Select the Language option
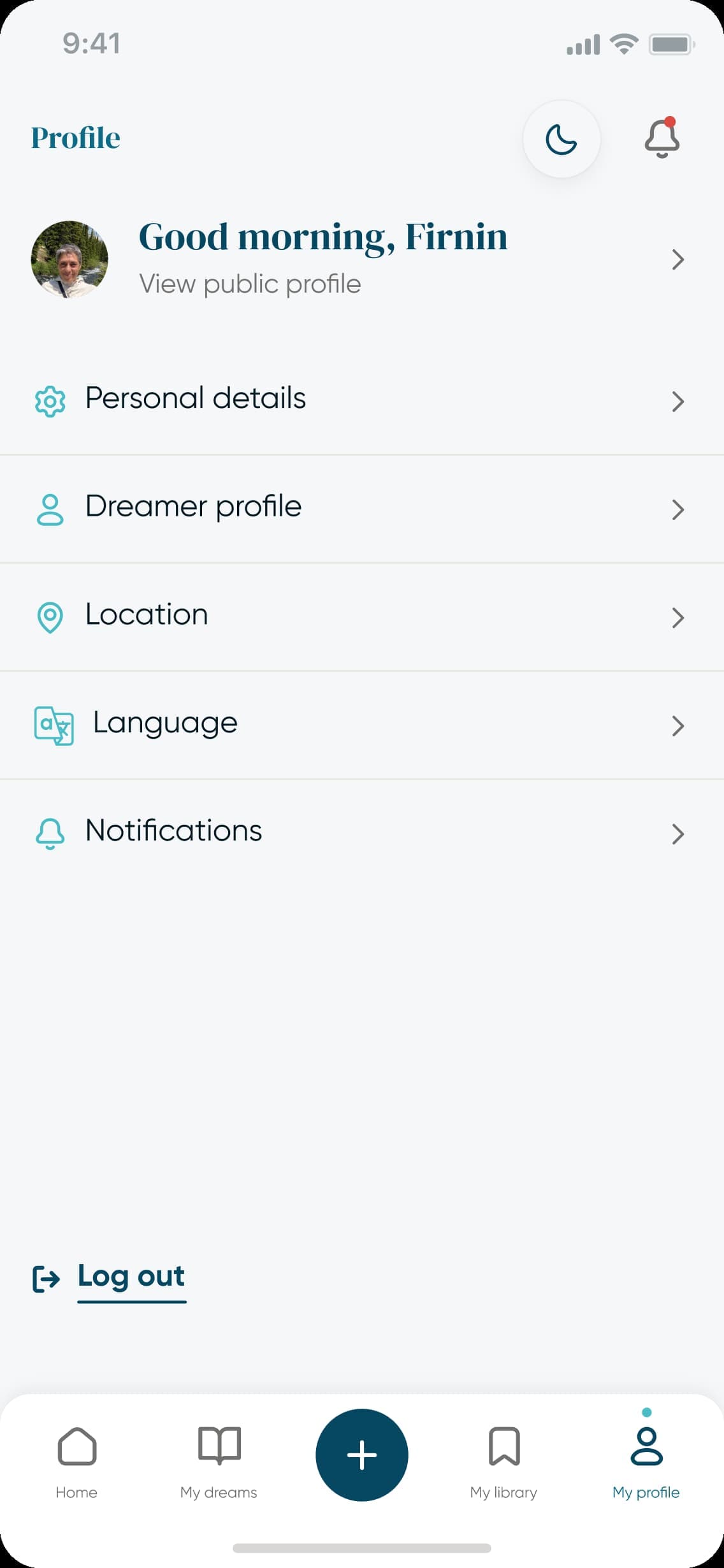The height and width of the screenshot is (1568, 724). (164, 723)
